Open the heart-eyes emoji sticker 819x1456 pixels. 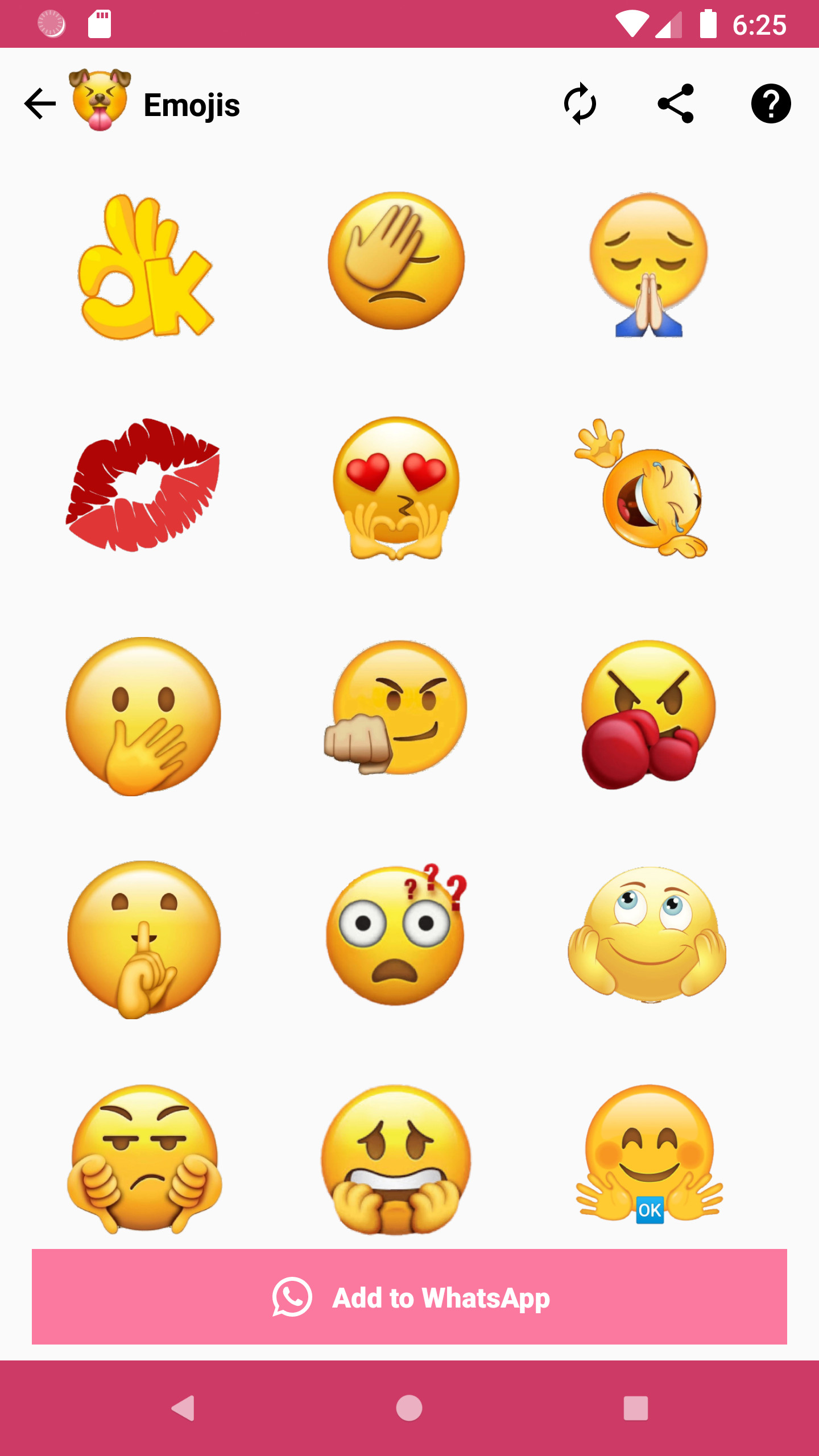pyautogui.click(x=396, y=489)
